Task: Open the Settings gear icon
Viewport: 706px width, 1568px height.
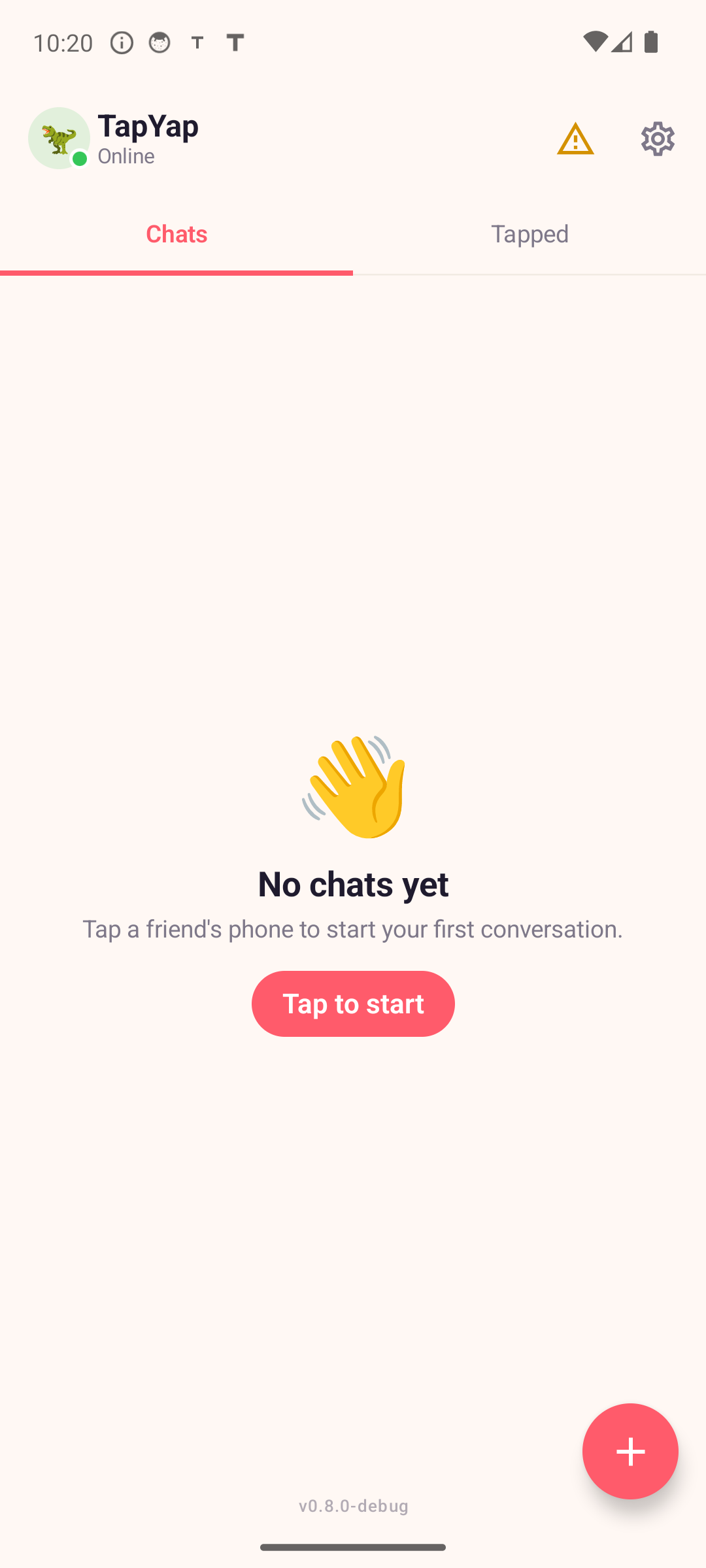Action: point(658,139)
